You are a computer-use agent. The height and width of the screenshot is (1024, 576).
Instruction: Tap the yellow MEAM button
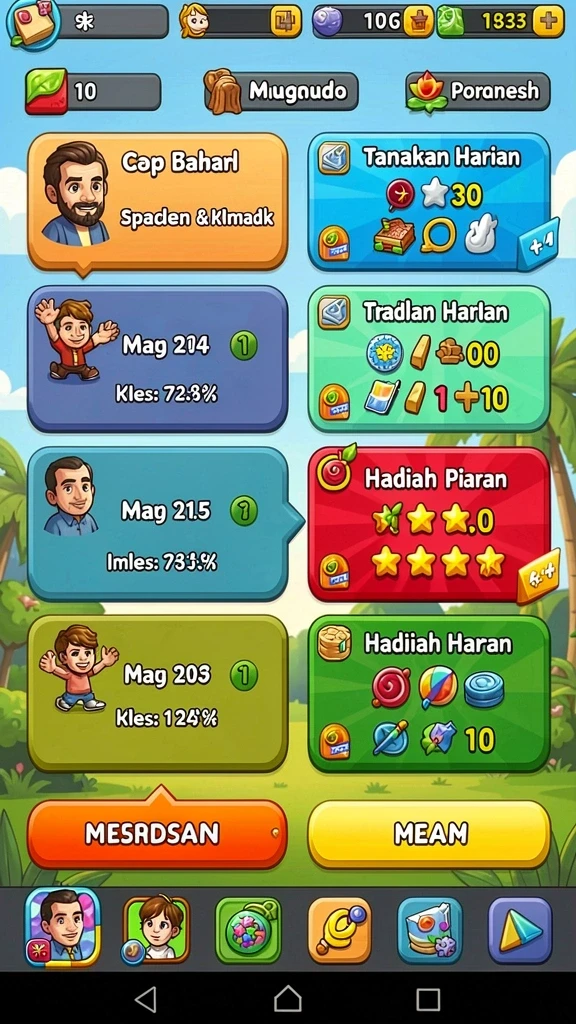point(429,833)
